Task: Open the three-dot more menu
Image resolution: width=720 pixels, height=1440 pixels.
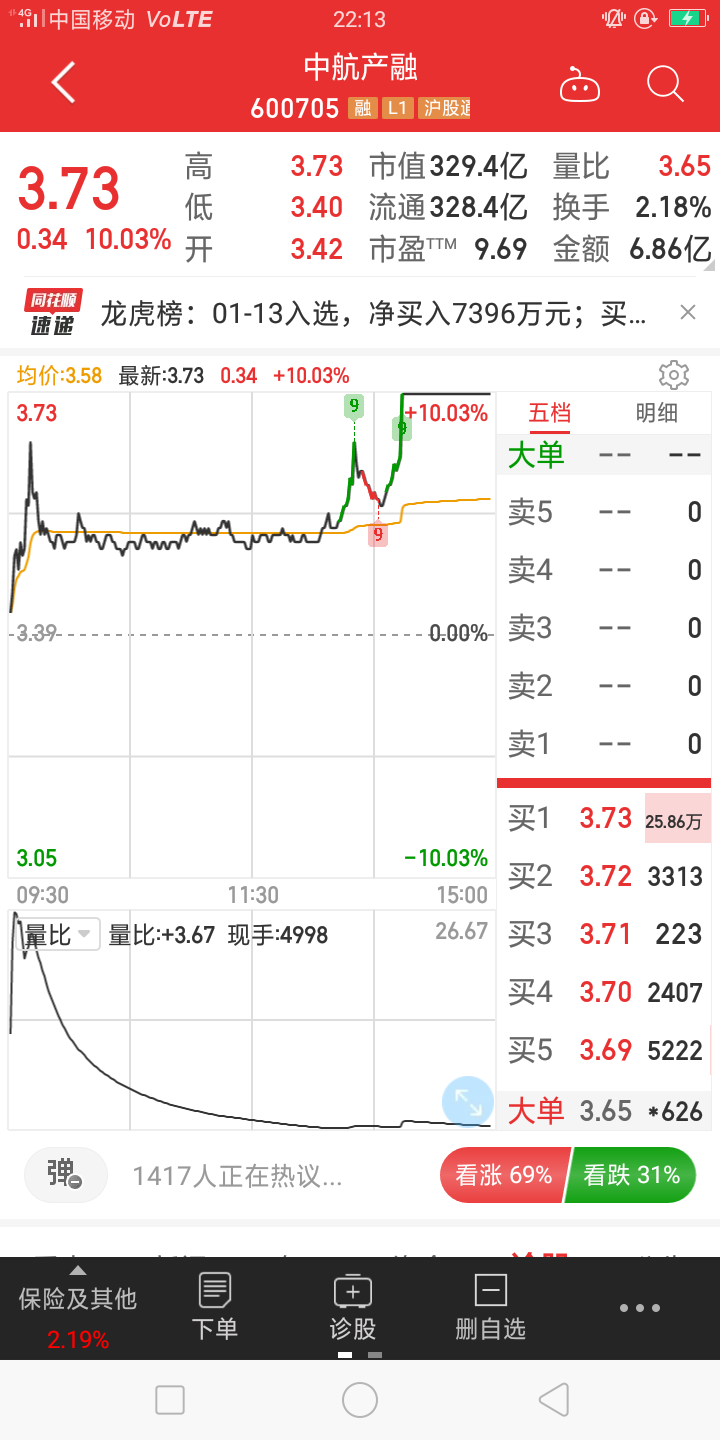Action: [640, 1308]
